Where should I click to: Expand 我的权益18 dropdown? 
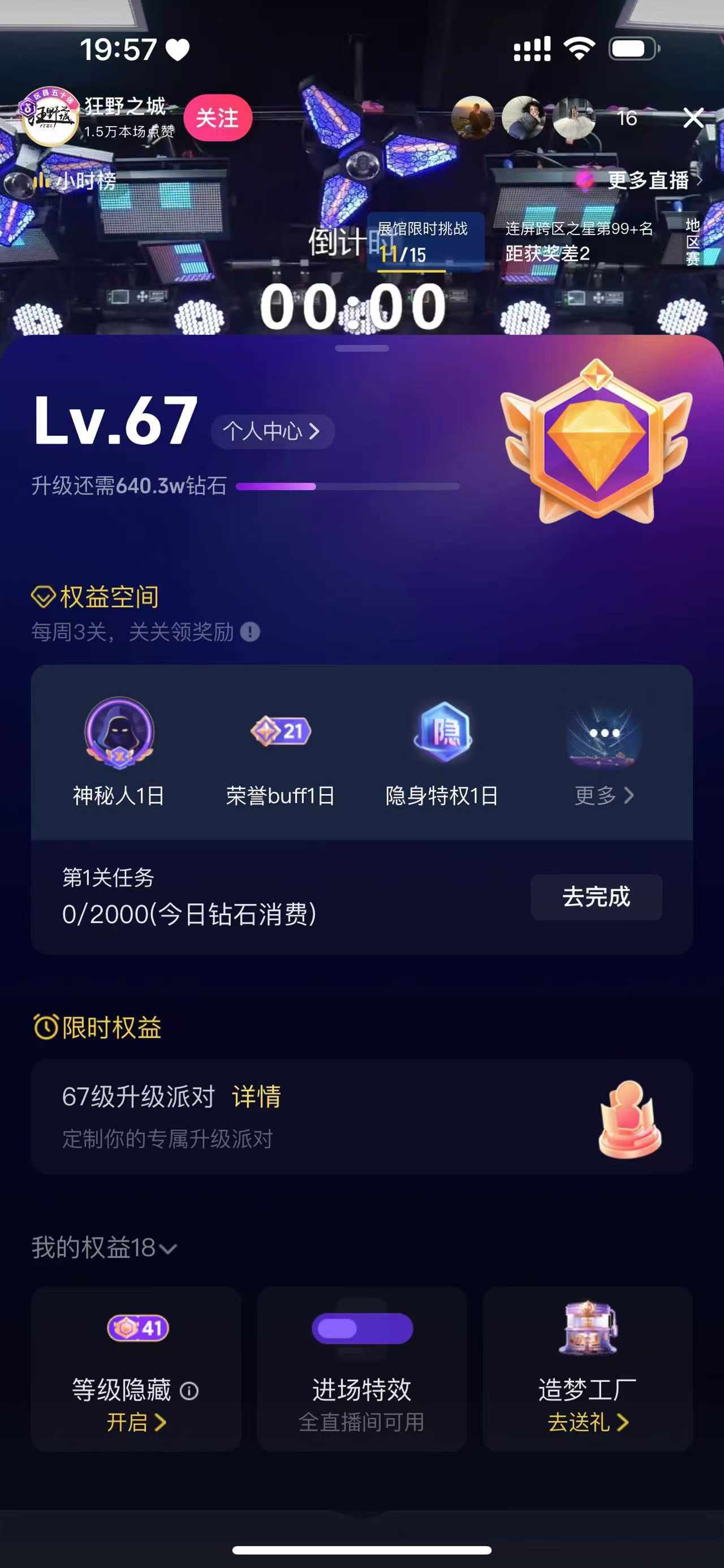click(x=104, y=1247)
